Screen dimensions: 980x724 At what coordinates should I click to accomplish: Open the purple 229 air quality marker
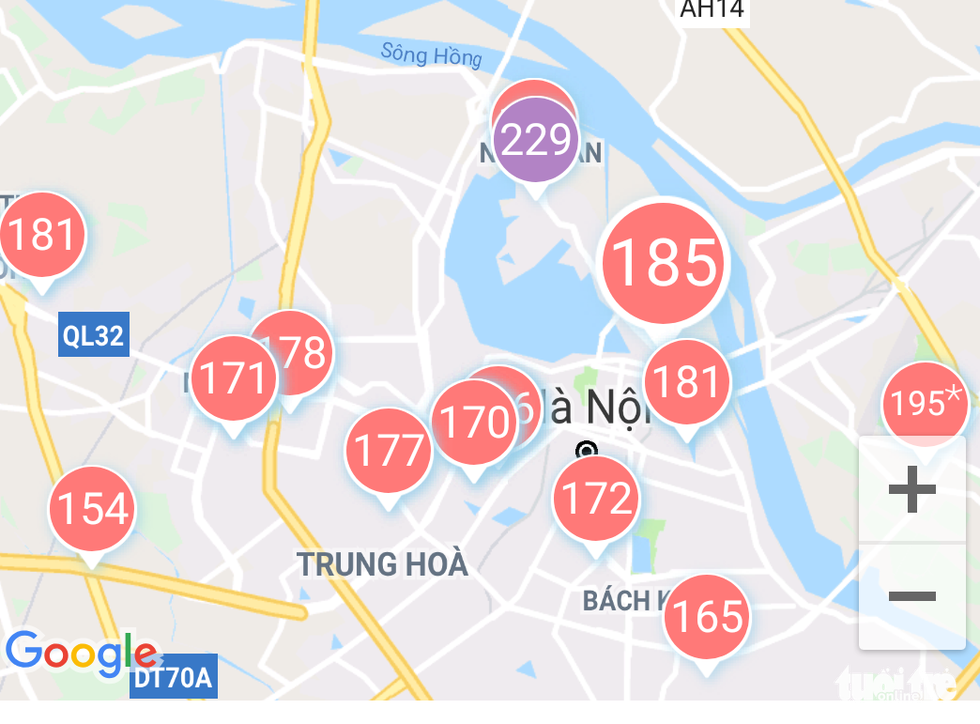pos(536,142)
